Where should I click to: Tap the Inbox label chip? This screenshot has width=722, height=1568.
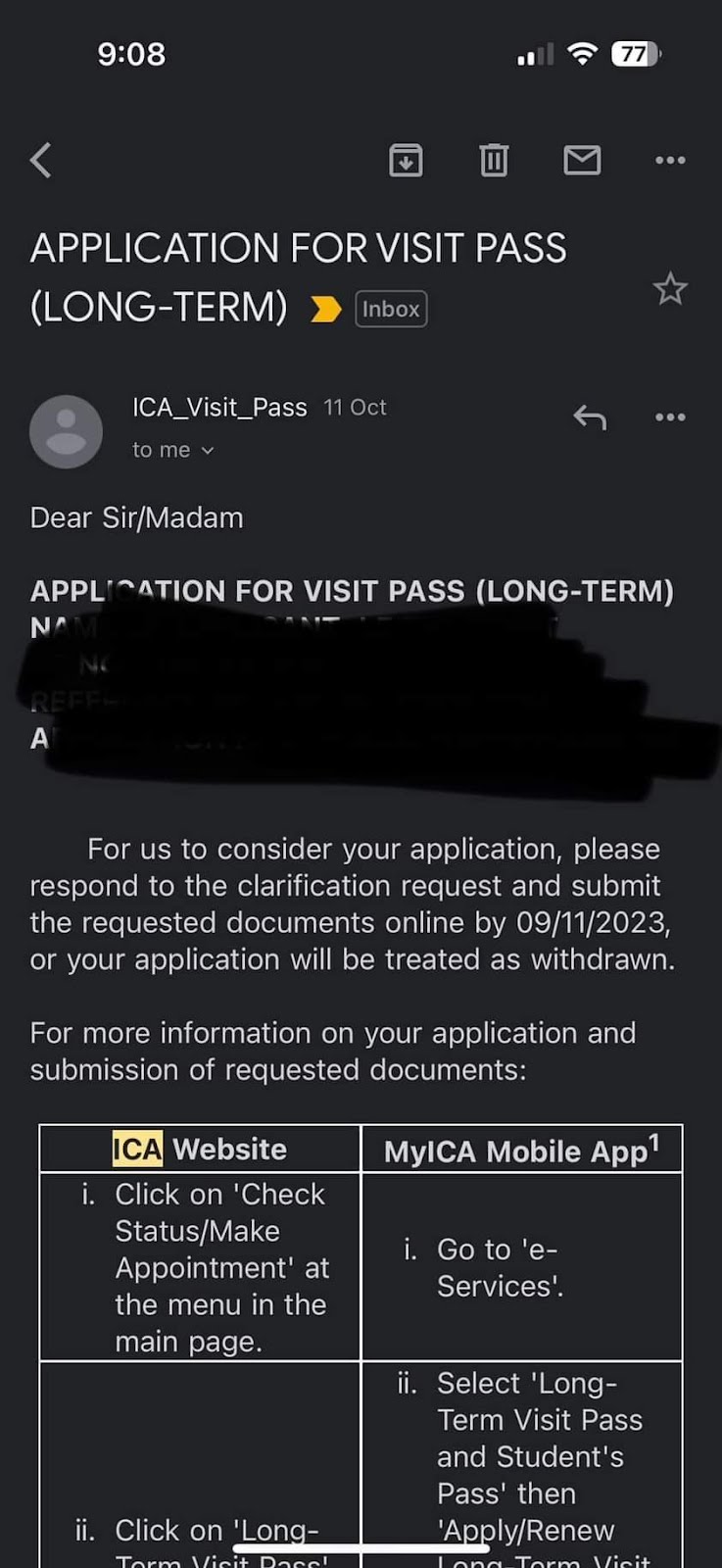pyautogui.click(x=391, y=309)
